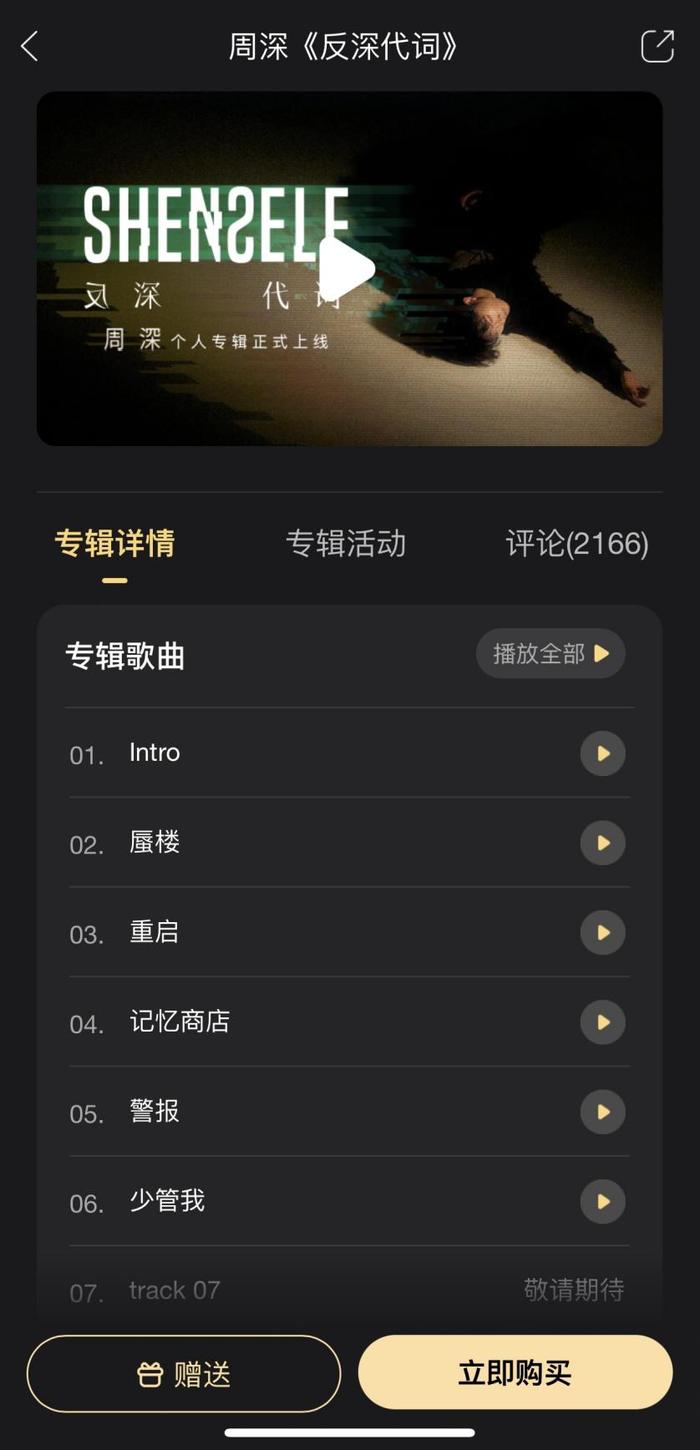Switch to the 专辑活动 tab
This screenshot has height=1450, width=700.
(346, 544)
